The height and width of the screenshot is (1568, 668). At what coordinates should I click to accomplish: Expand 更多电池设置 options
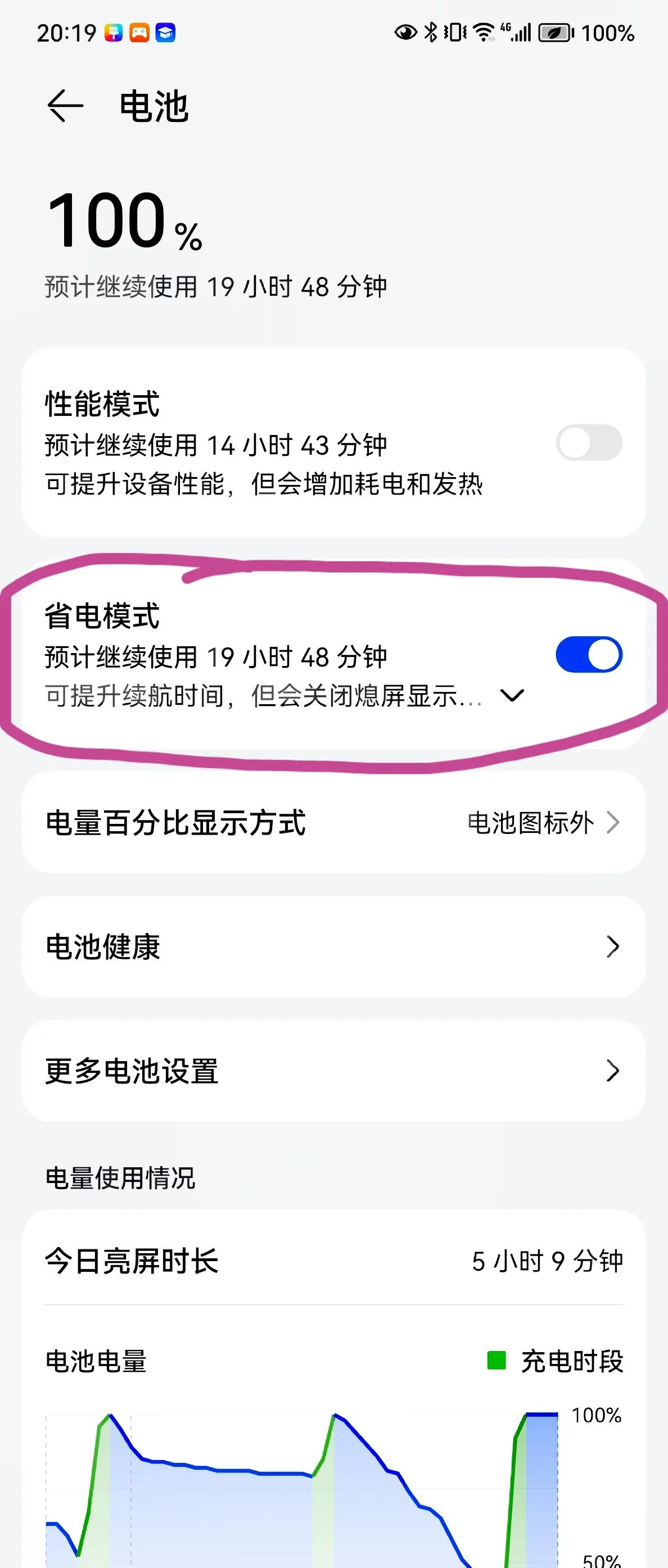click(x=615, y=1071)
